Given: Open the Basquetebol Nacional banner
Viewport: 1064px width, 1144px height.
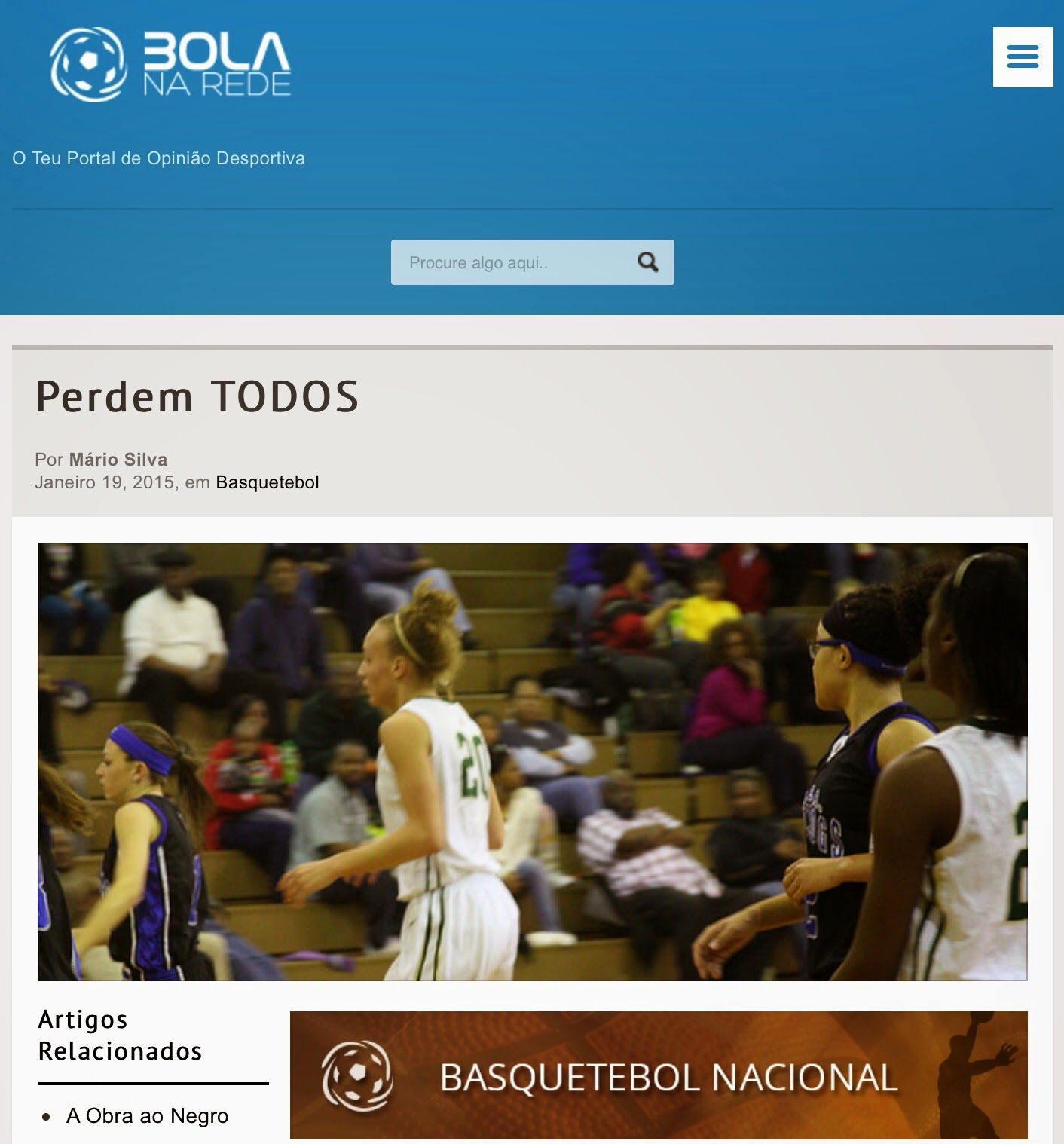Looking at the screenshot, I should tap(658, 1075).
